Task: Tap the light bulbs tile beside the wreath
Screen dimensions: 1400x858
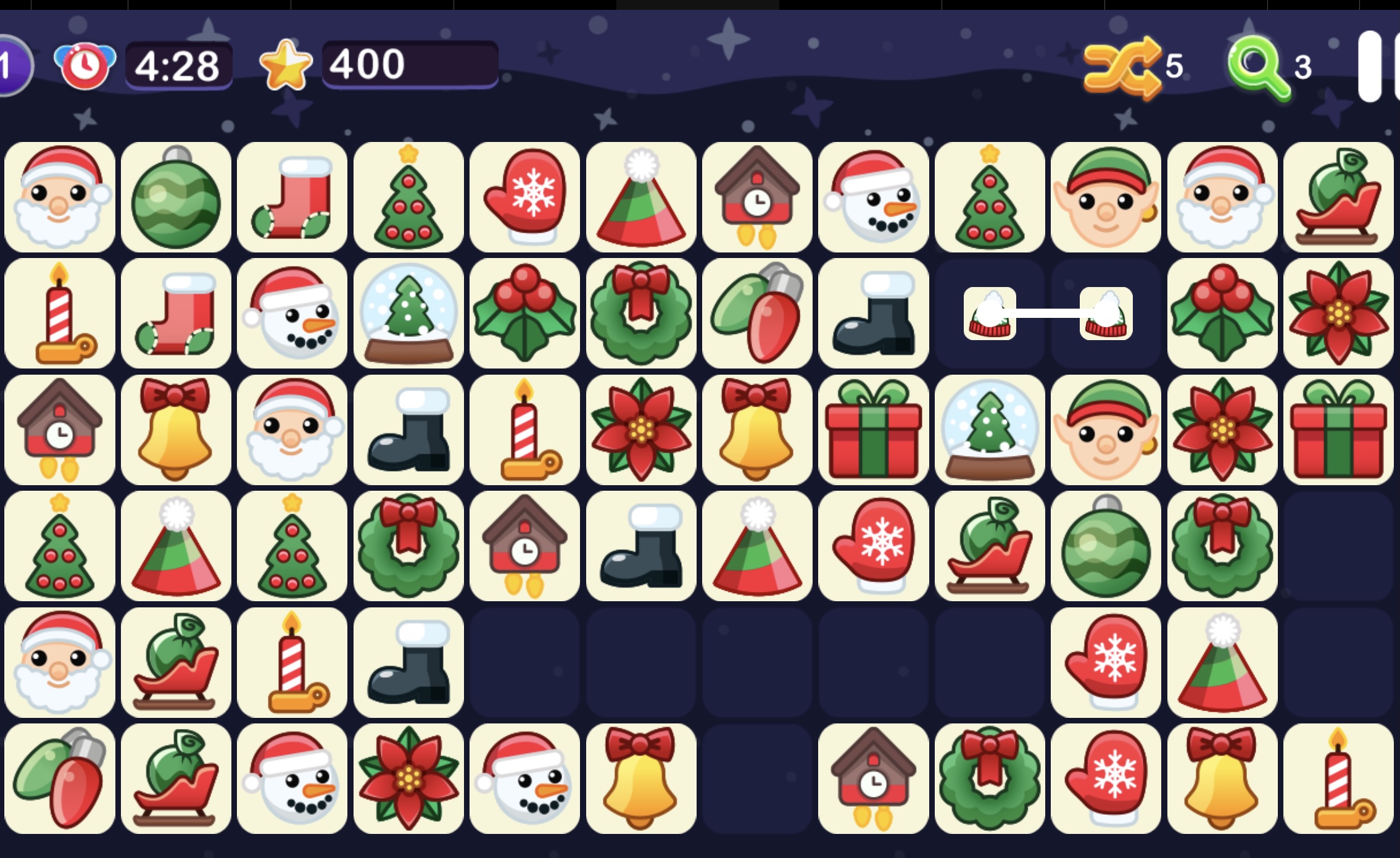Action: 757,314
